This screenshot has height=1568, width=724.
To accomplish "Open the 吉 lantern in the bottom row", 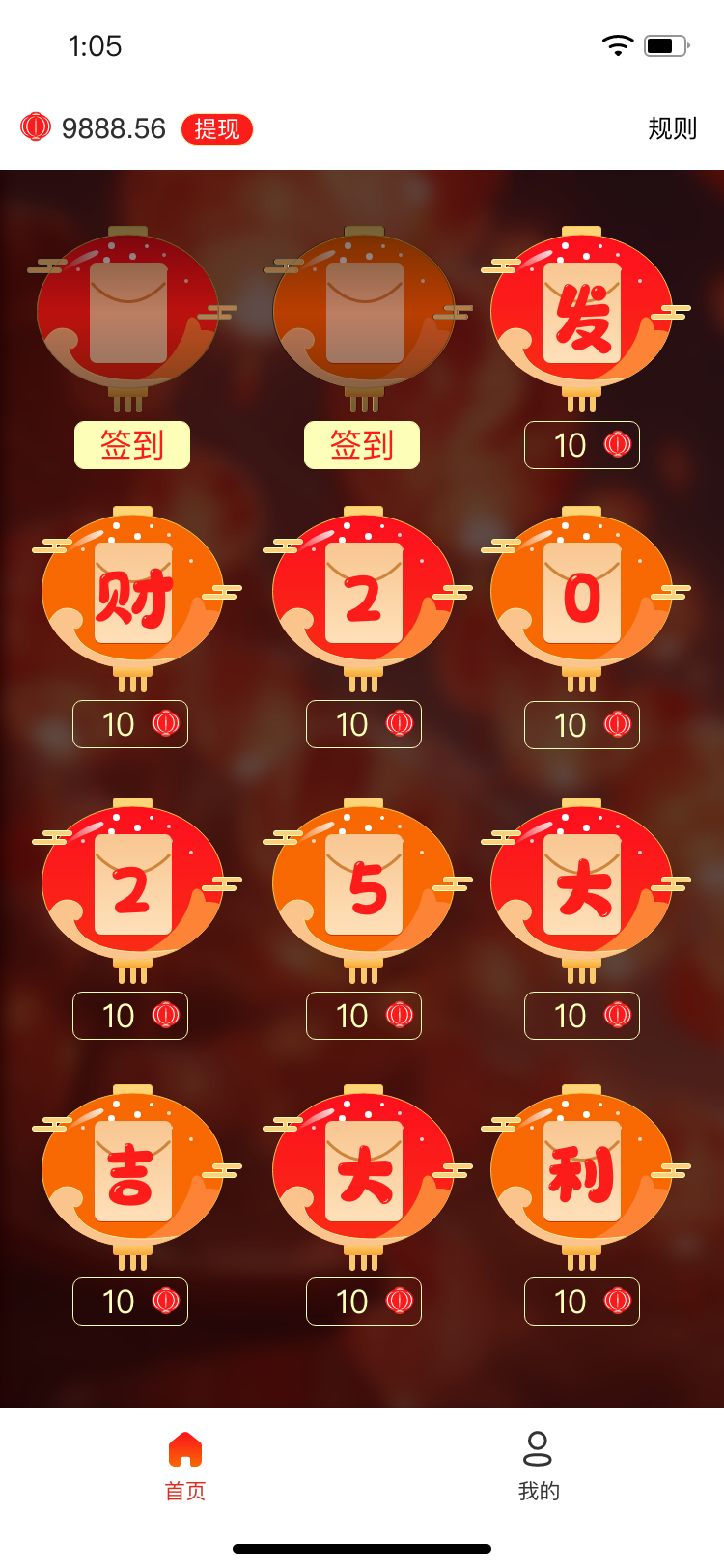I will point(132,1168).
